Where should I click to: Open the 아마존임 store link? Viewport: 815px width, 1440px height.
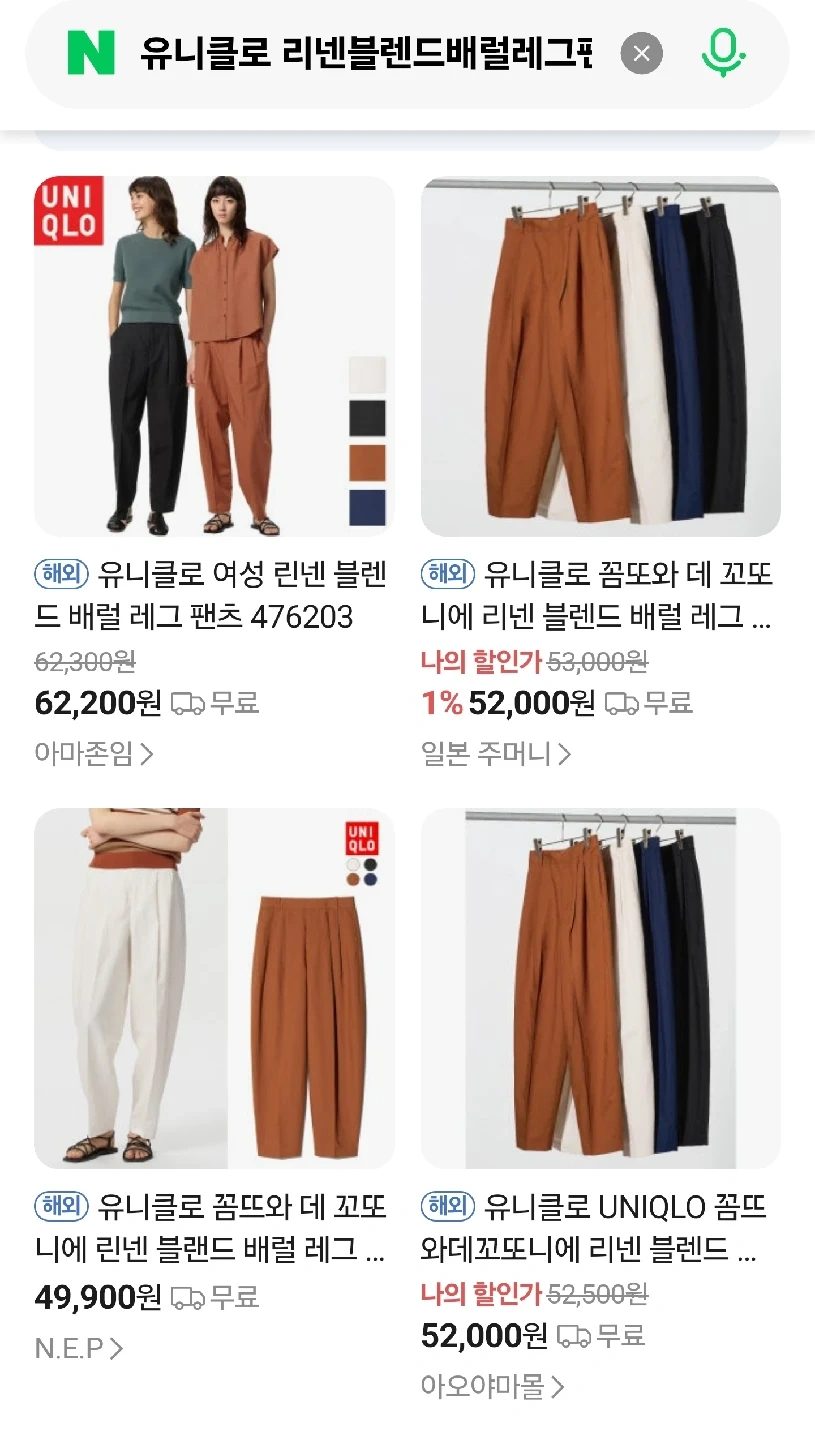[x=94, y=753]
